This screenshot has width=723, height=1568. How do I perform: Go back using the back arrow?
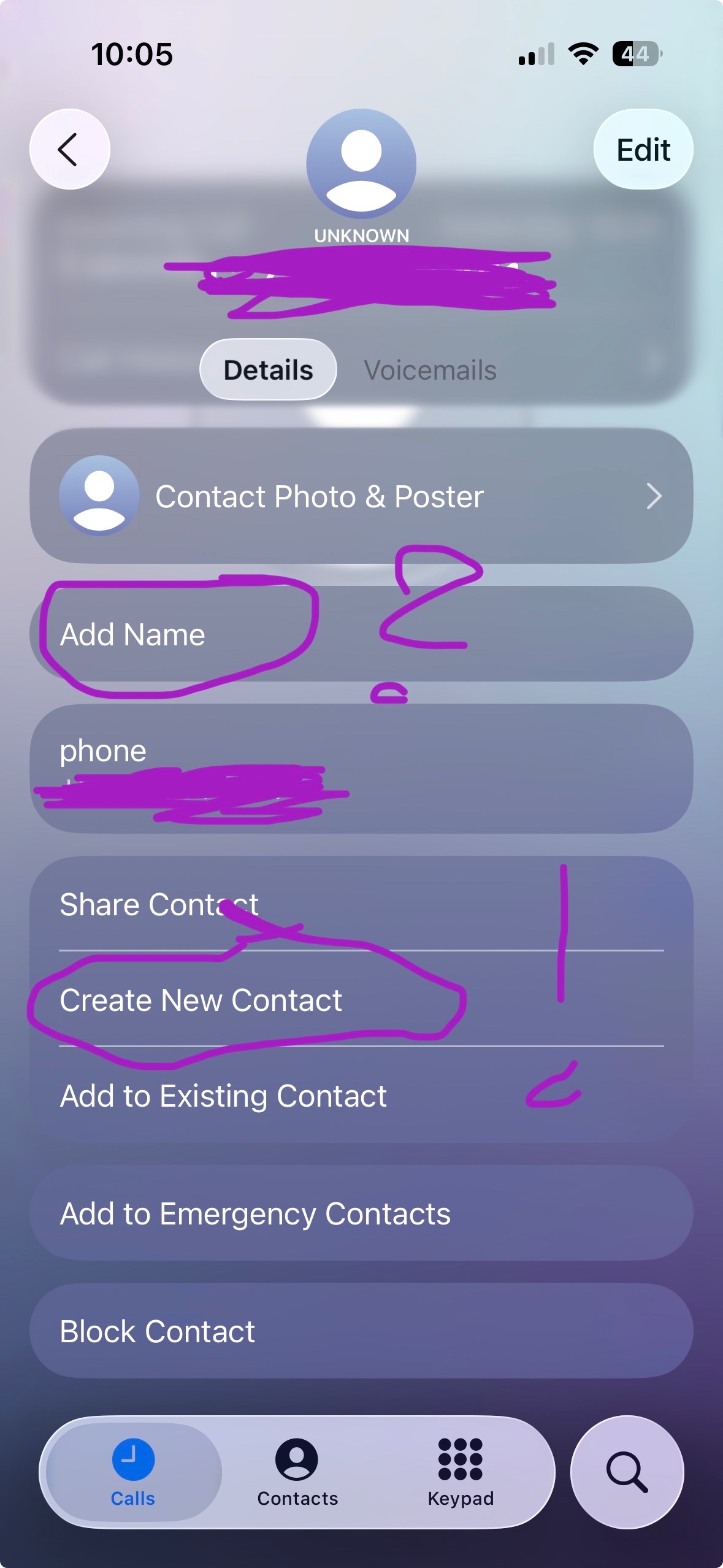(x=69, y=149)
